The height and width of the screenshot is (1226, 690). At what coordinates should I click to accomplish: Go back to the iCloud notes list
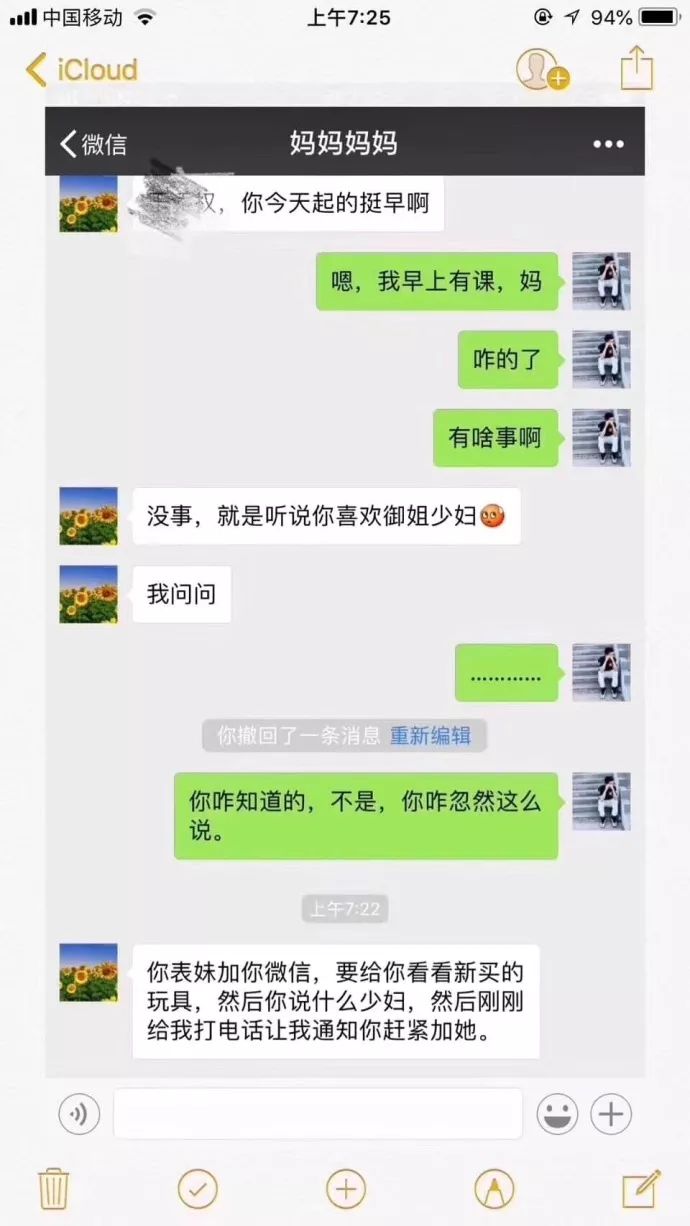82,70
